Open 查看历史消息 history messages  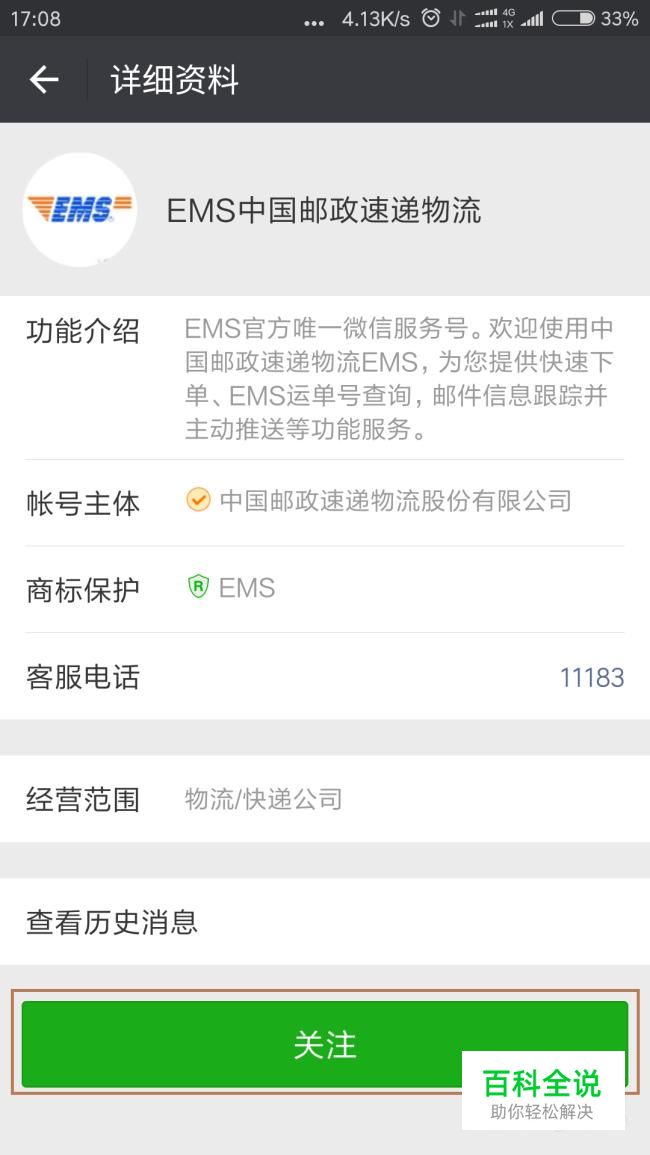coord(325,921)
